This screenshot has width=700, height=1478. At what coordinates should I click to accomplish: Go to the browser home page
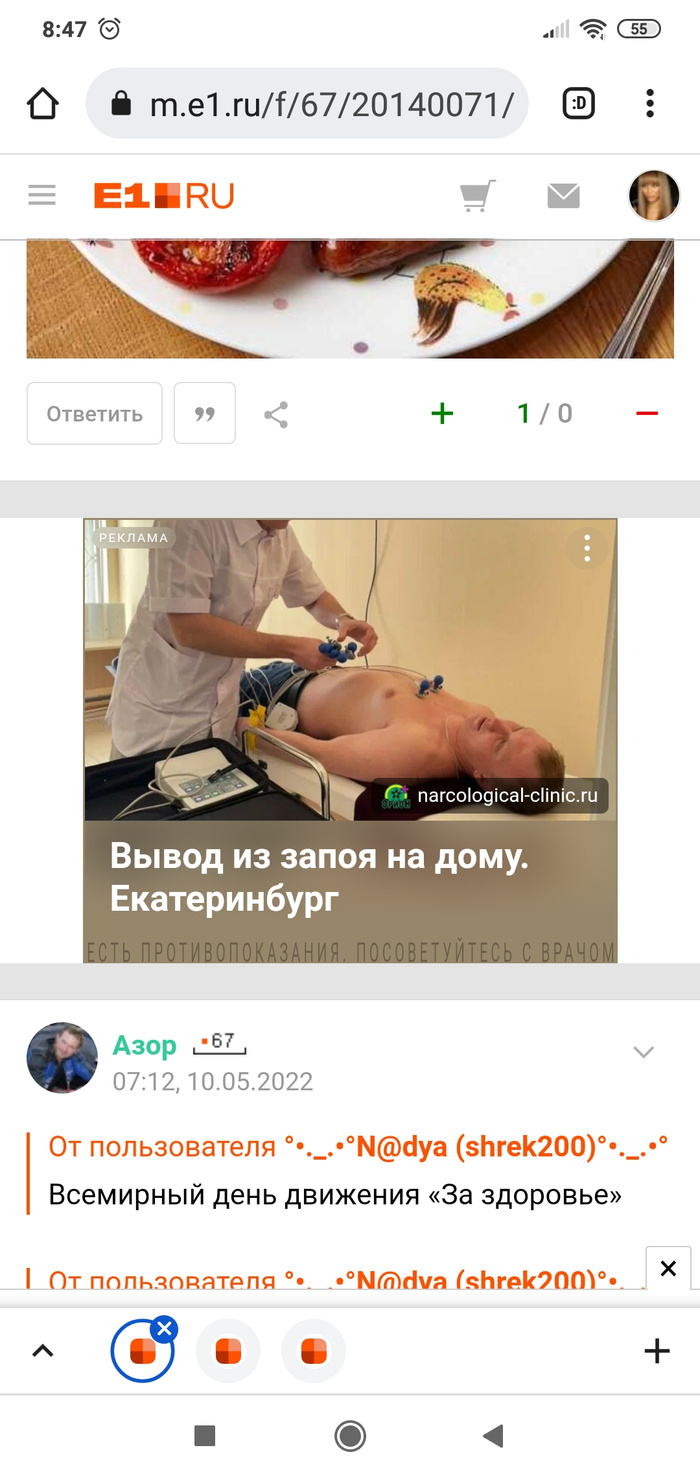(43, 103)
